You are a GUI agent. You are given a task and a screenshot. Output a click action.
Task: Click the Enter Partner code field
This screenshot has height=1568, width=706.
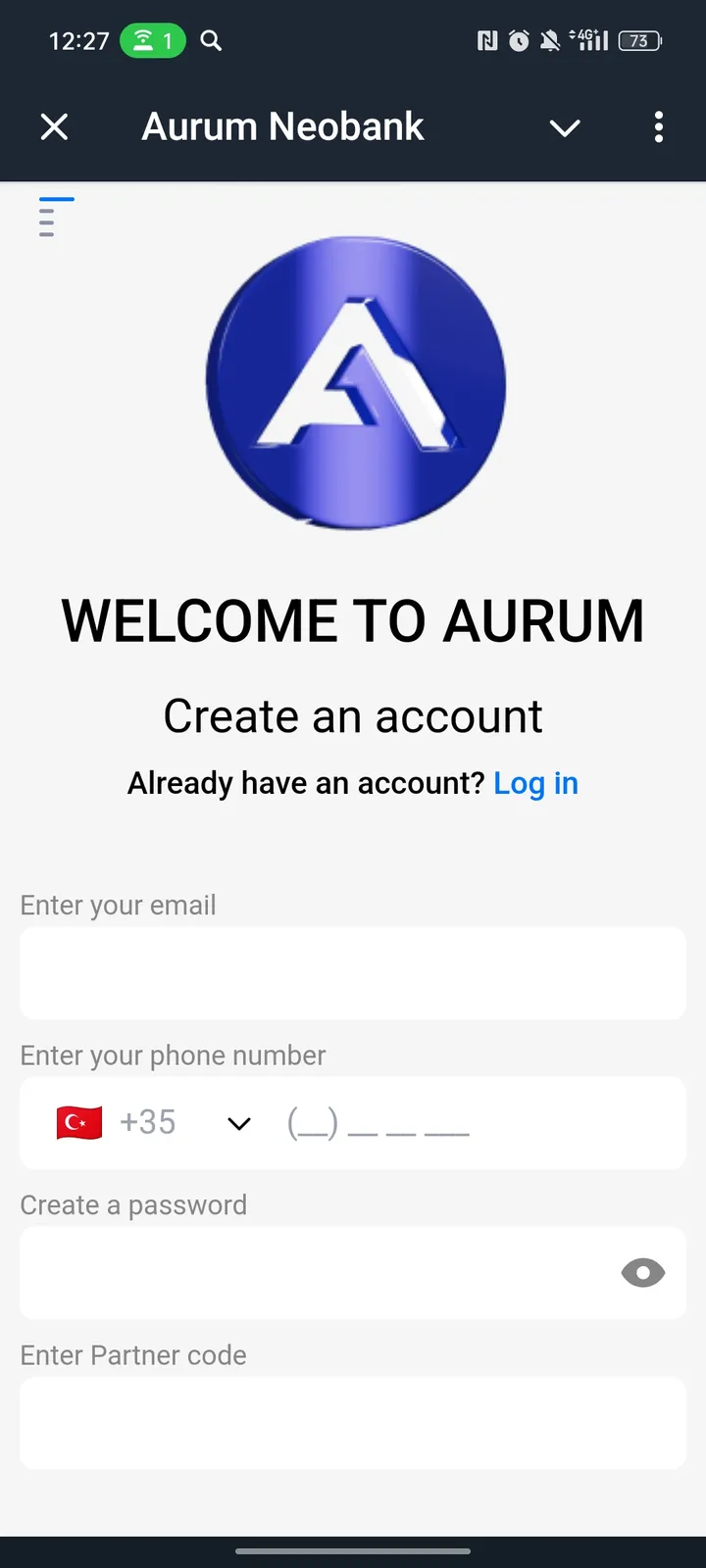(353, 1423)
